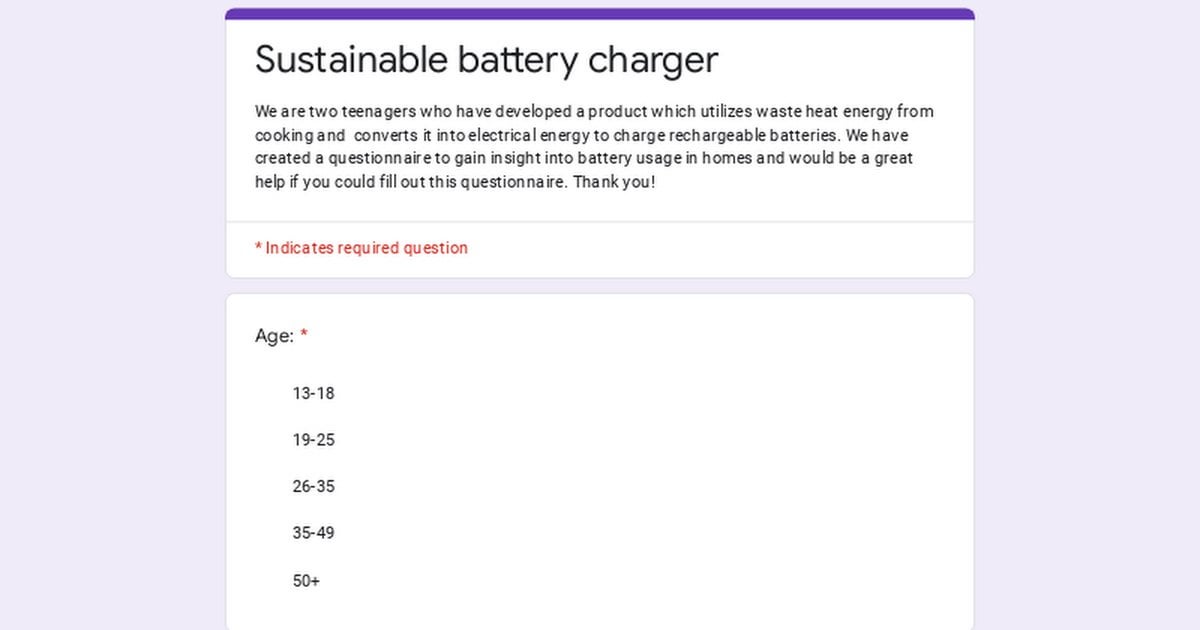Select the 35-49 age option

pos(313,533)
